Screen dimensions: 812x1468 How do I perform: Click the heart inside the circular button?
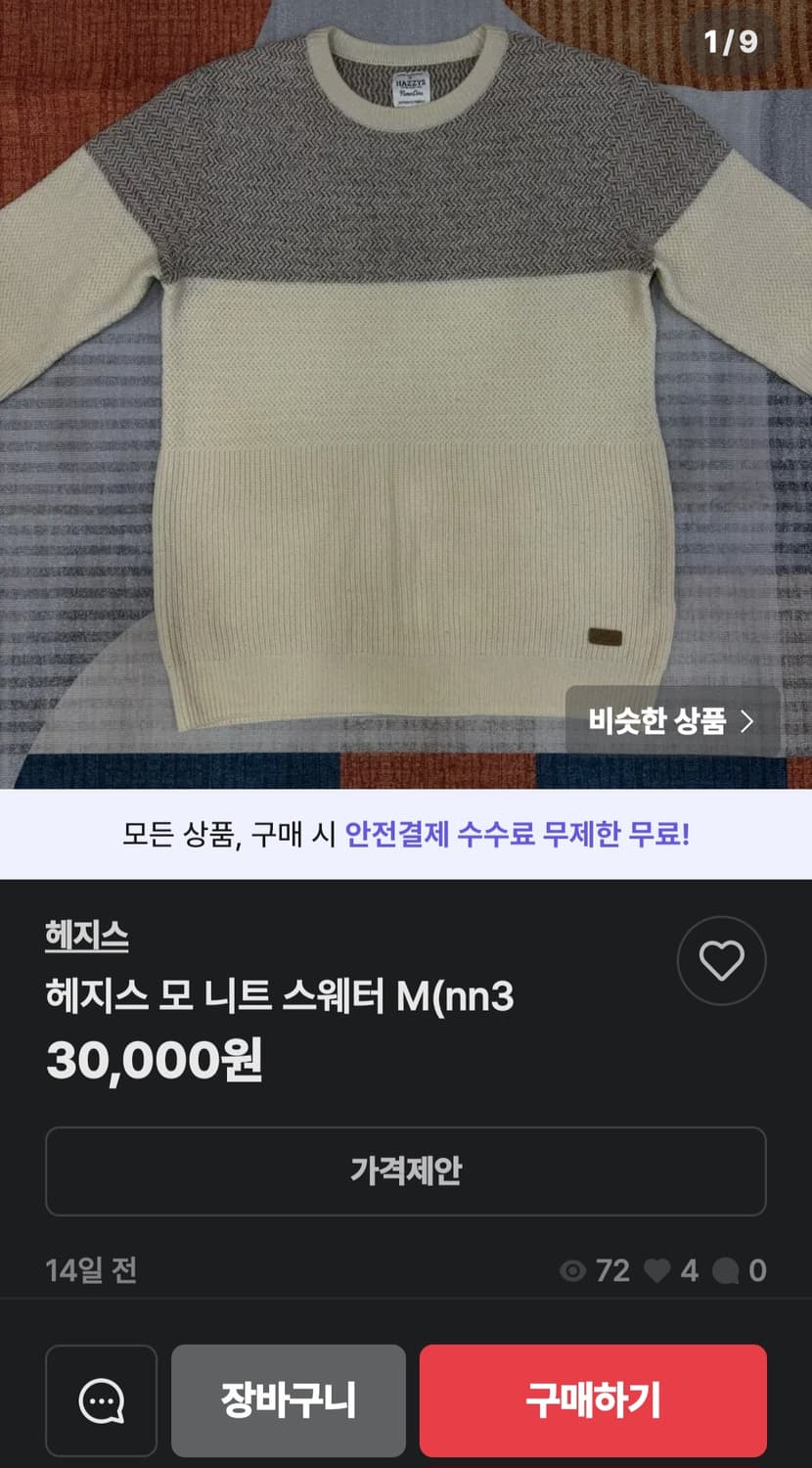pos(721,960)
